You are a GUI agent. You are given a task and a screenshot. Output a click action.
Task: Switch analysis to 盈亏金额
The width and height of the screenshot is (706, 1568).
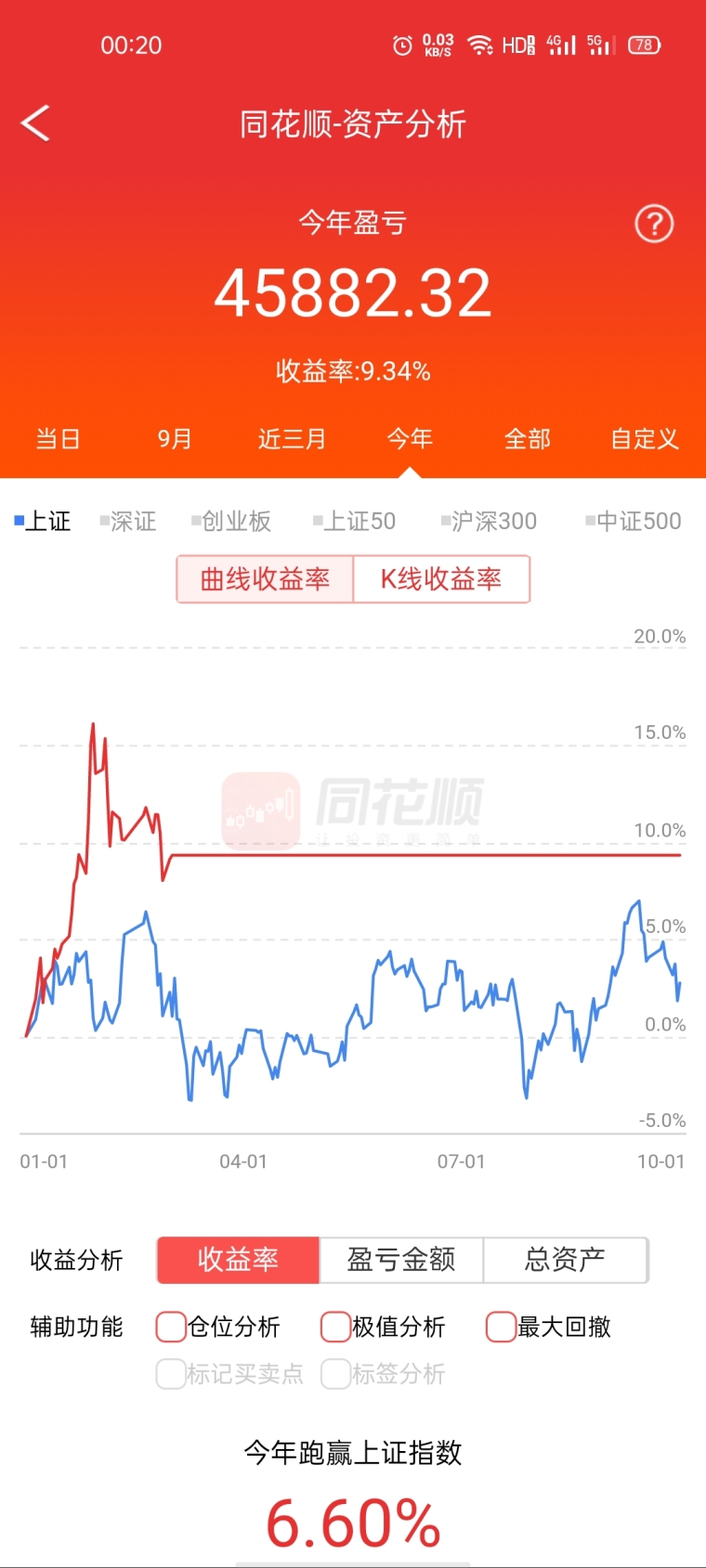pos(401,1260)
